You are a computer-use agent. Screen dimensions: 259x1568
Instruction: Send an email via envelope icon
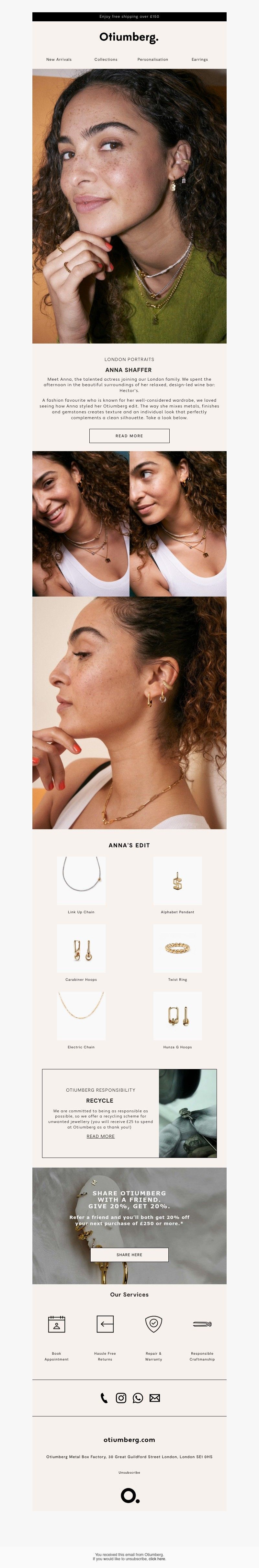155,1398
